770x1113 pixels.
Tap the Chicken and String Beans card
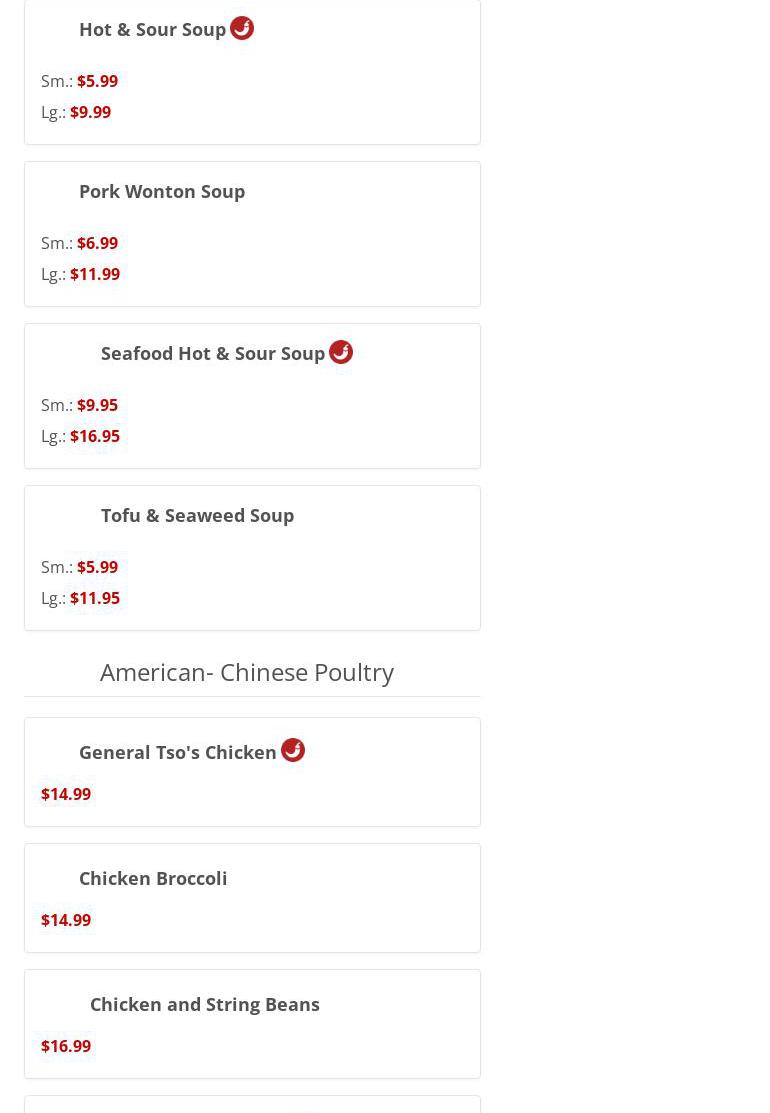click(x=205, y=1005)
